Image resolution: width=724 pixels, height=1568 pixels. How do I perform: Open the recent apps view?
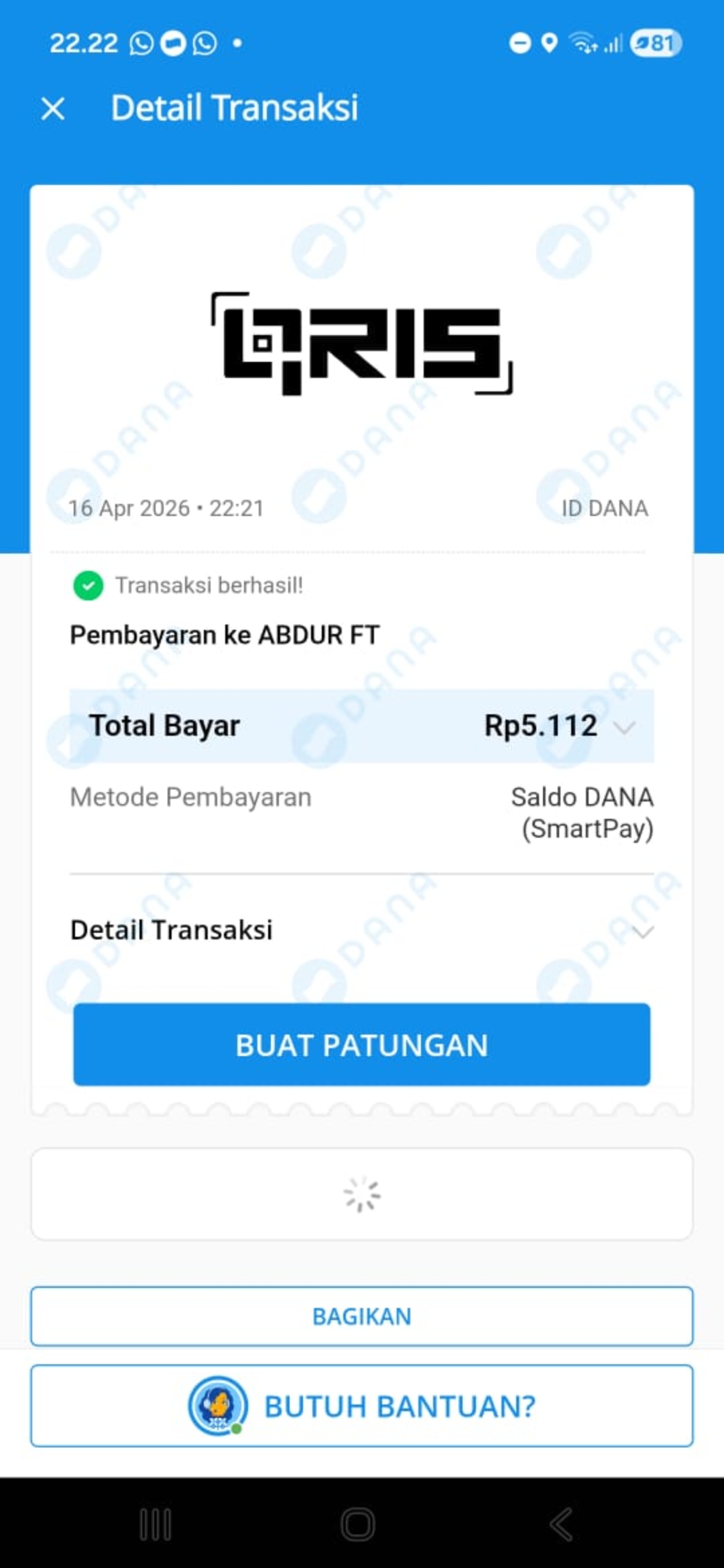point(156,1524)
